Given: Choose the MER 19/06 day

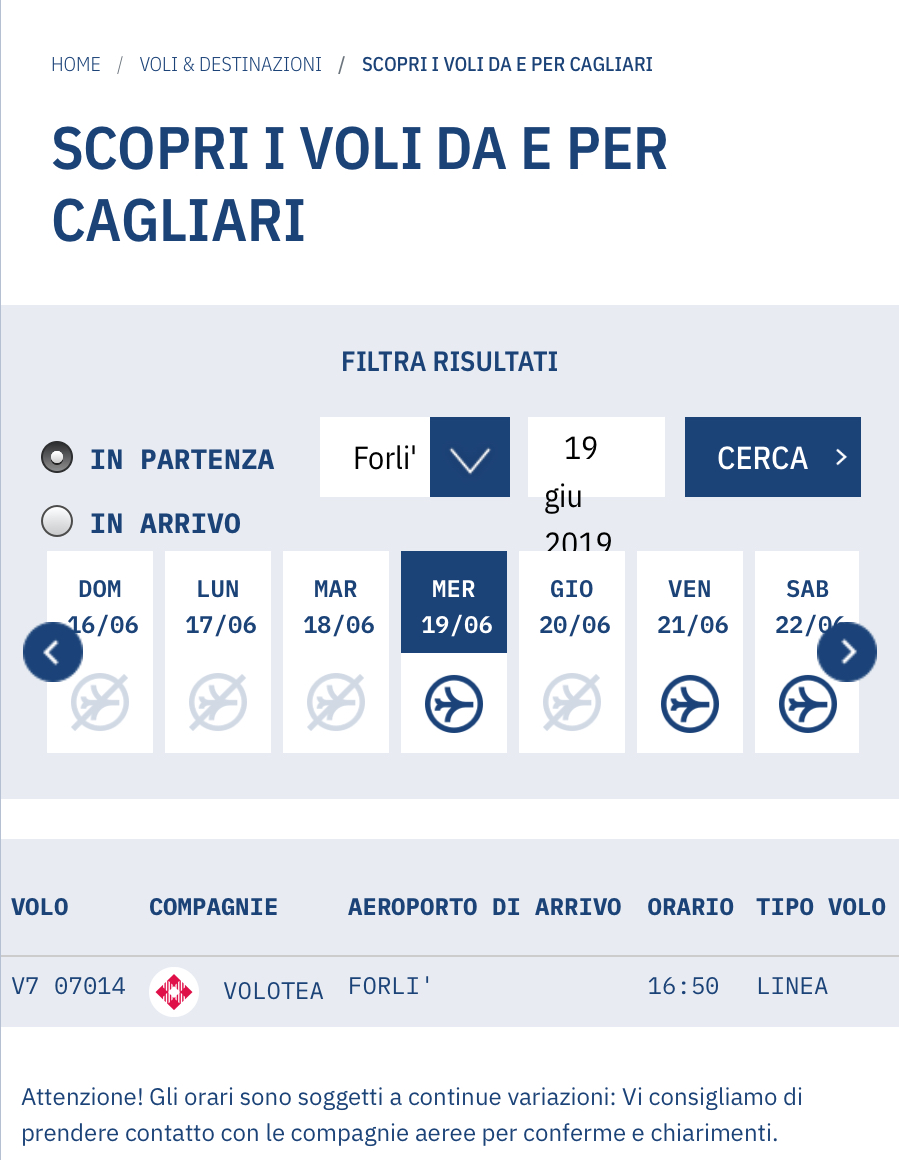Looking at the screenshot, I should tap(454, 650).
